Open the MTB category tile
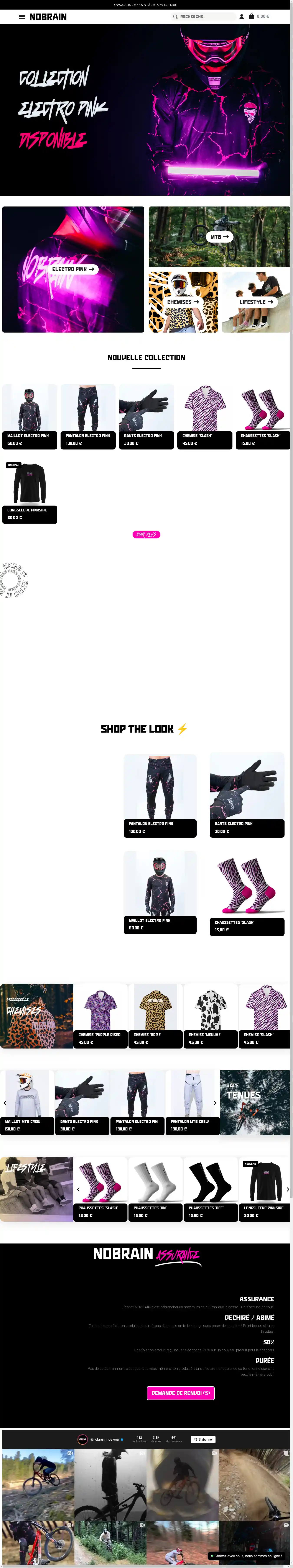The width and height of the screenshot is (293, 1568). click(219, 236)
